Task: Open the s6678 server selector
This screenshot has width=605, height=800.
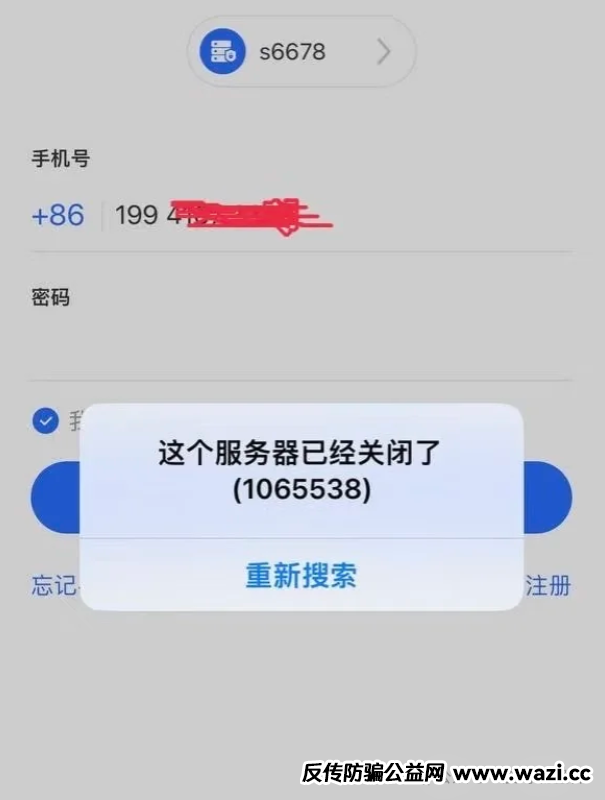Action: click(x=301, y=51)
